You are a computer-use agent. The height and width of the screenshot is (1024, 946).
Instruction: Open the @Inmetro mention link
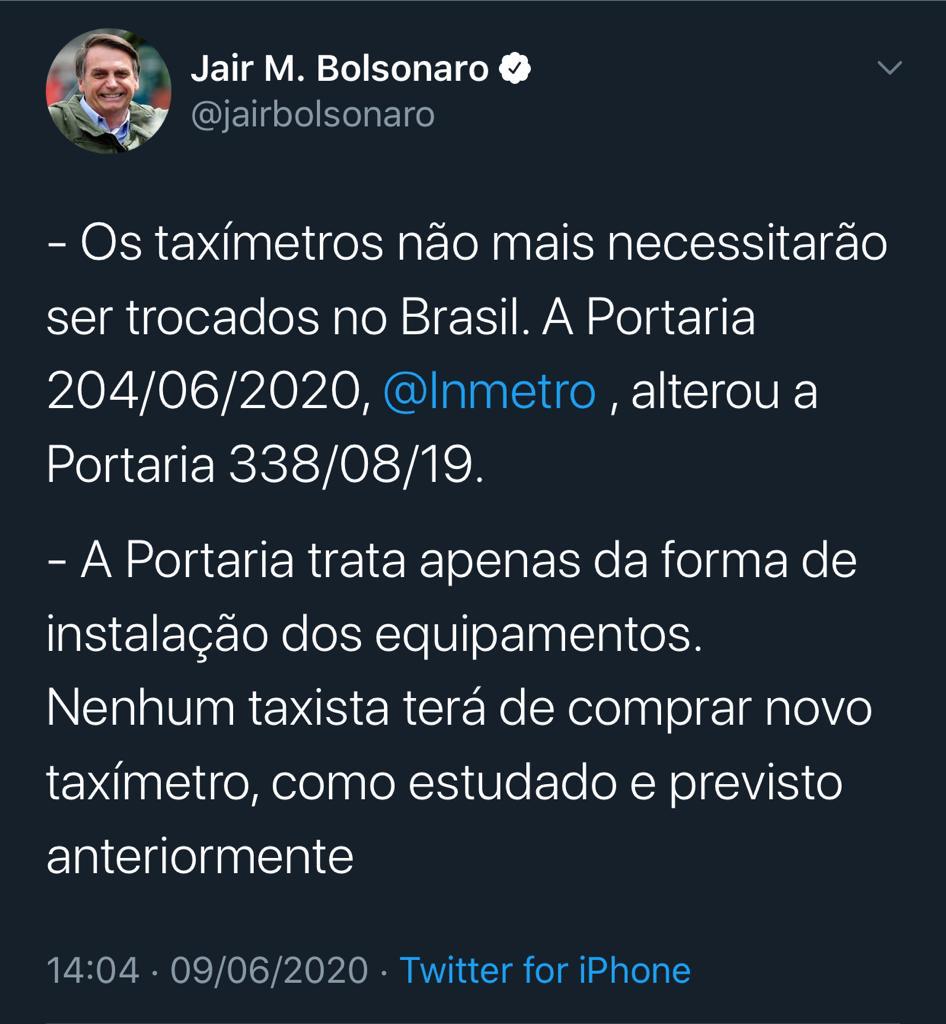pos(489,392)
